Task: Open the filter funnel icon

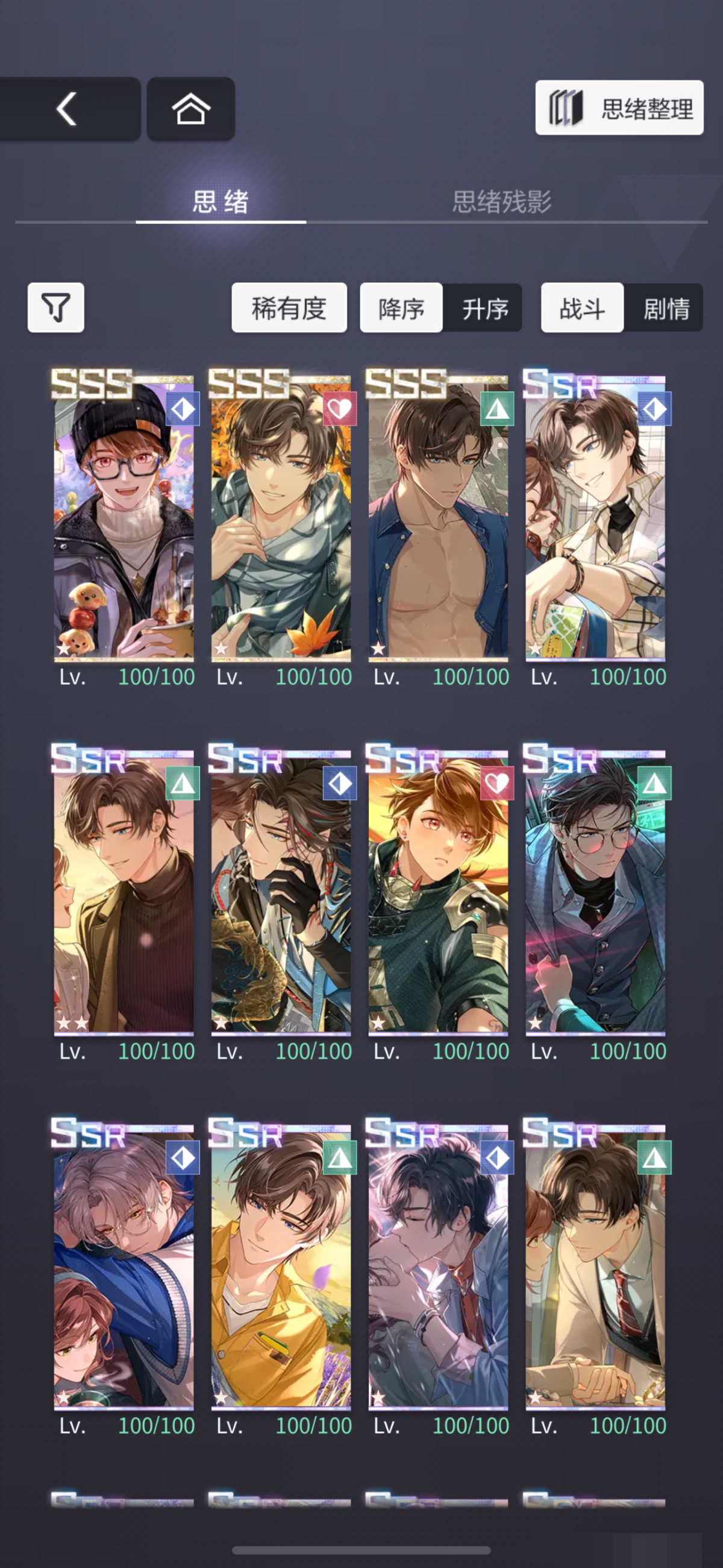Action: [x=56, y=307]
